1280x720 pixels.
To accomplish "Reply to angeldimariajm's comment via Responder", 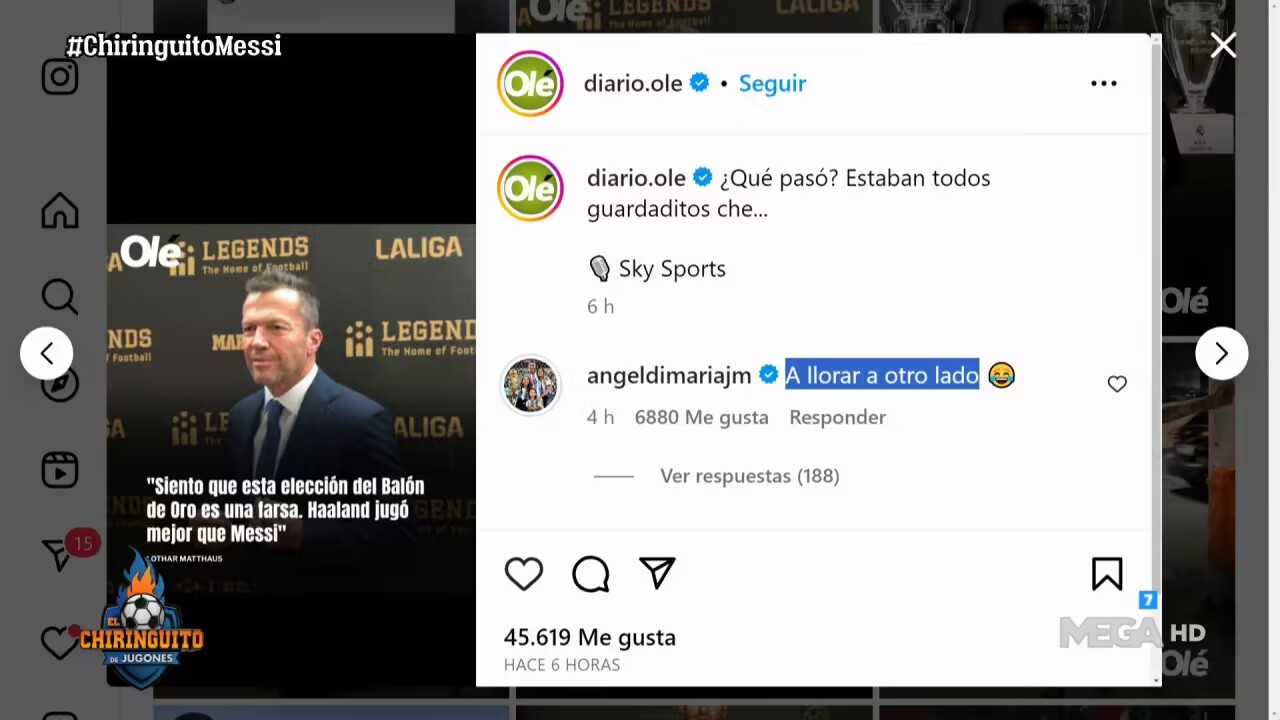I will (x=837, y=417).
